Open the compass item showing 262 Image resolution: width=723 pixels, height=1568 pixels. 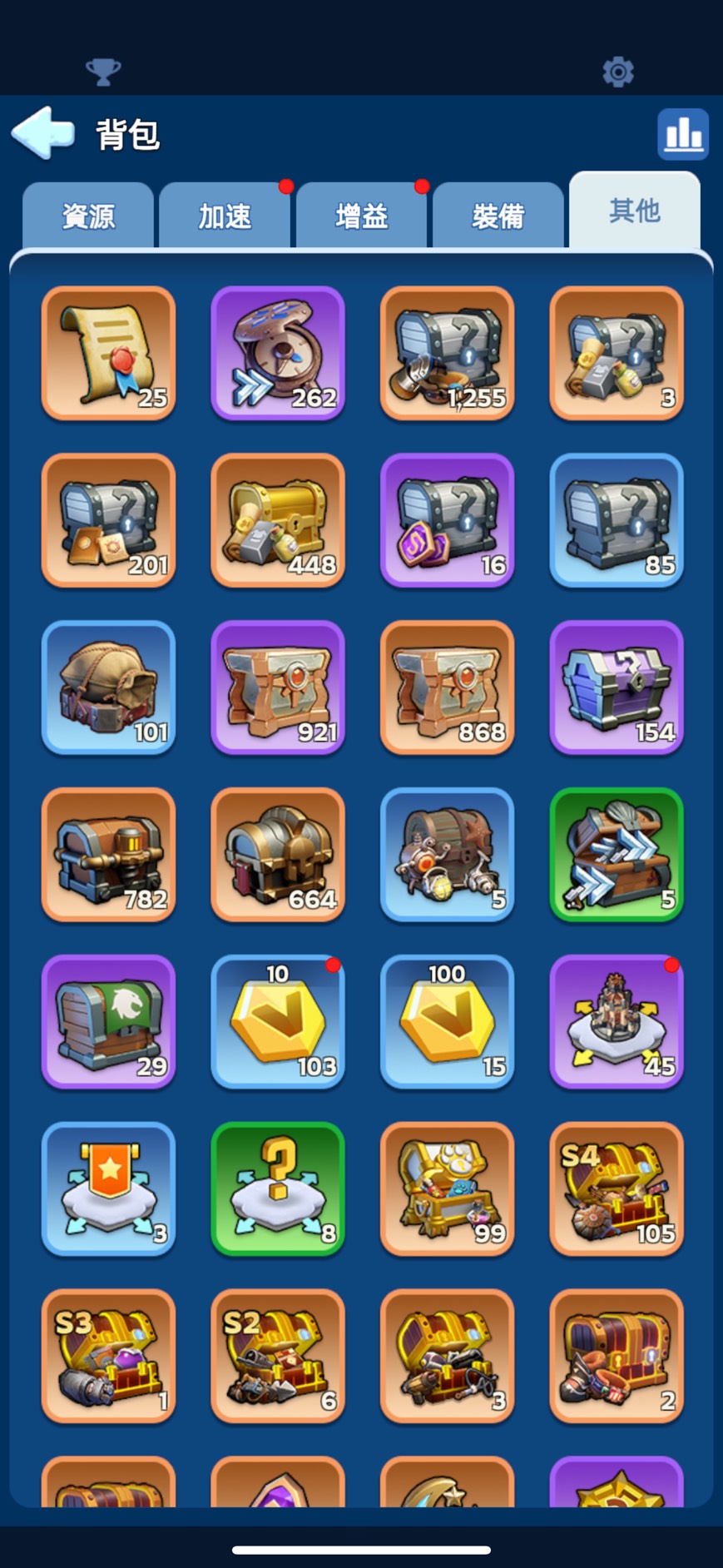coord(278,353)
